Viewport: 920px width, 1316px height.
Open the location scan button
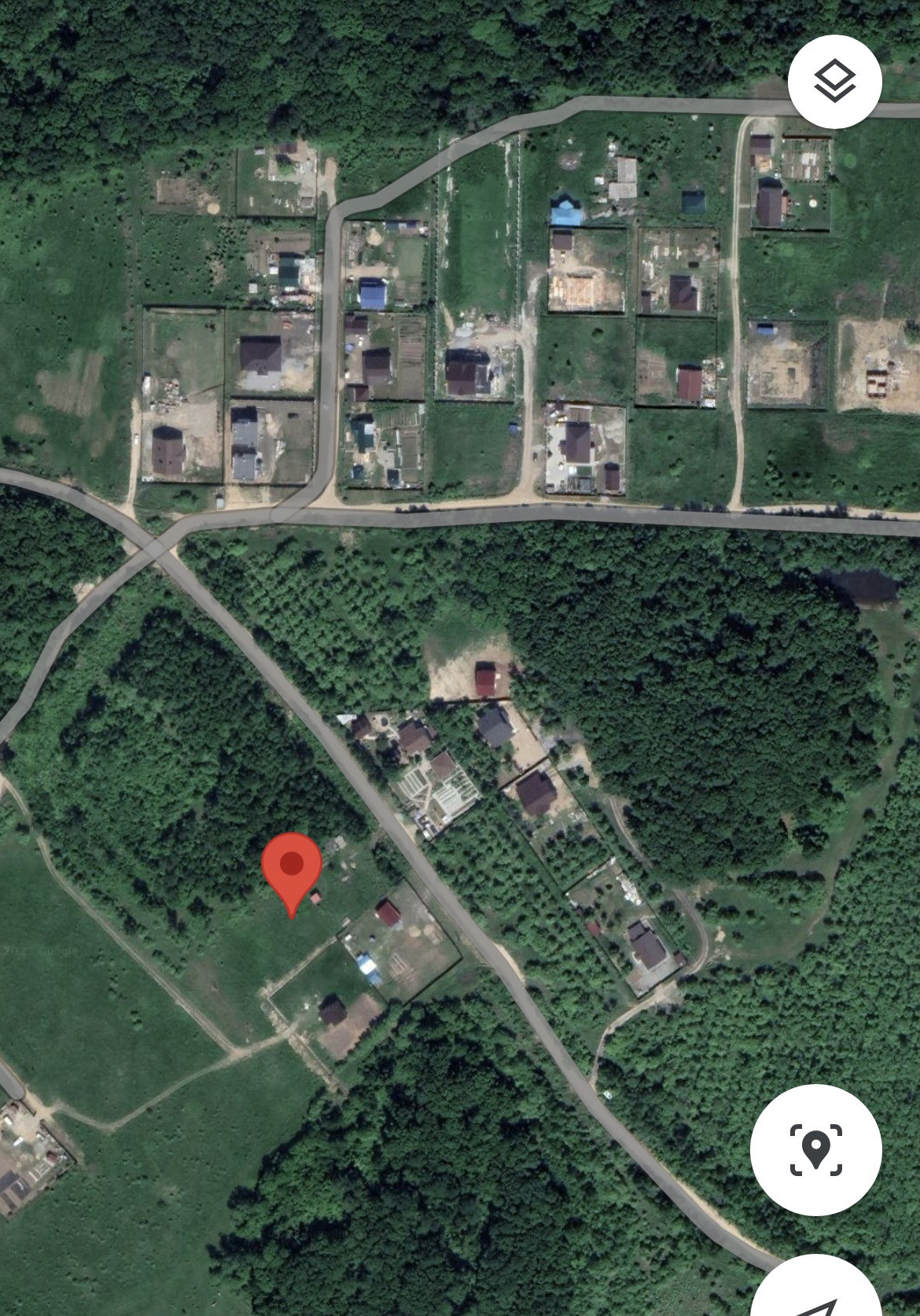[x=815, y=1149]
